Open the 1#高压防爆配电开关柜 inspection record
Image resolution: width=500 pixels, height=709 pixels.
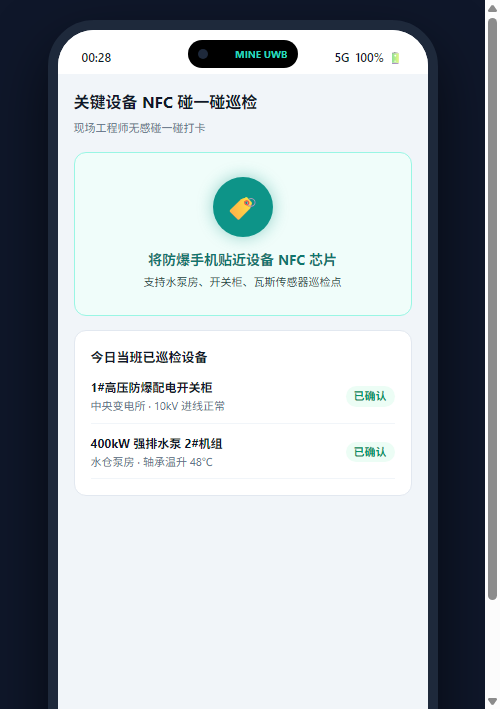(243, 396)
